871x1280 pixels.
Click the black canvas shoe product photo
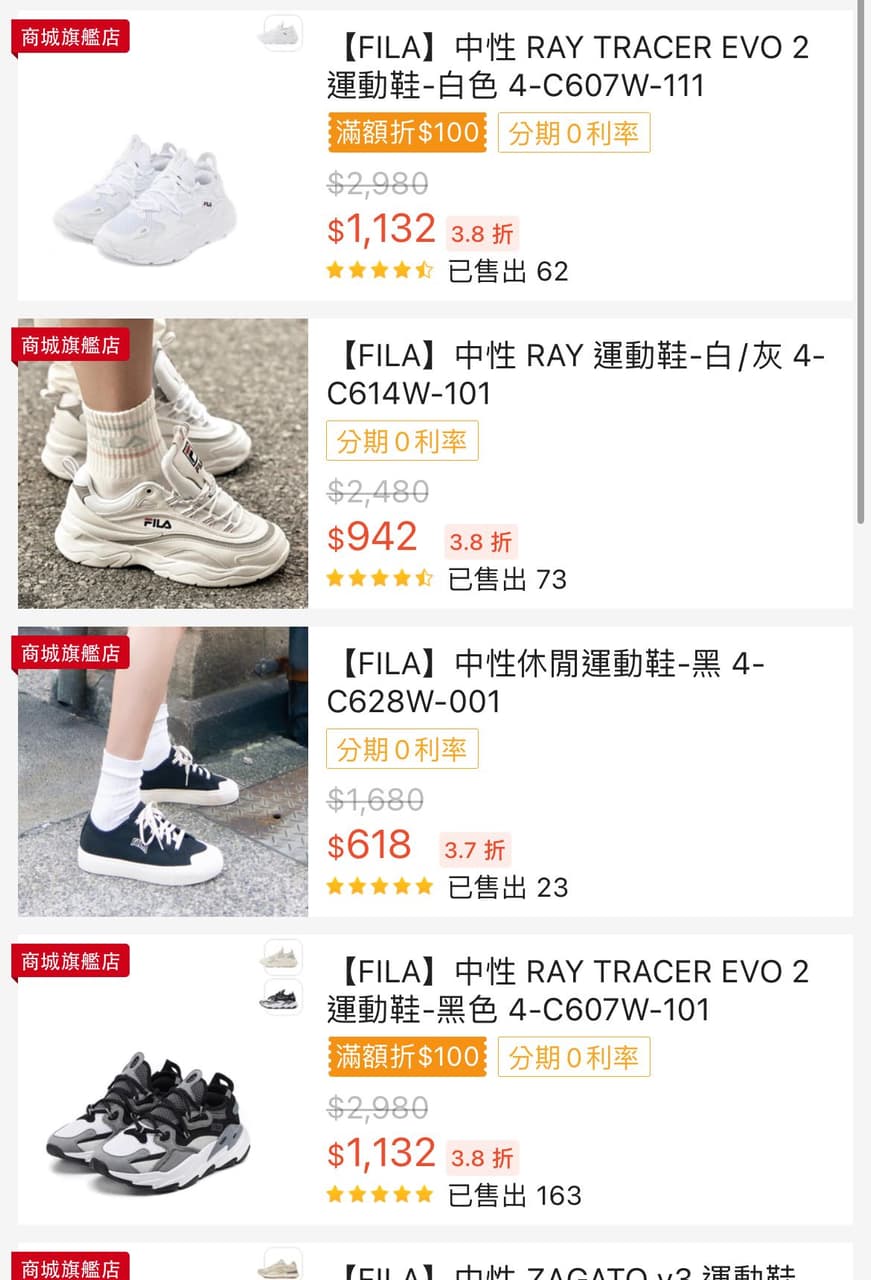pos(162,772)
